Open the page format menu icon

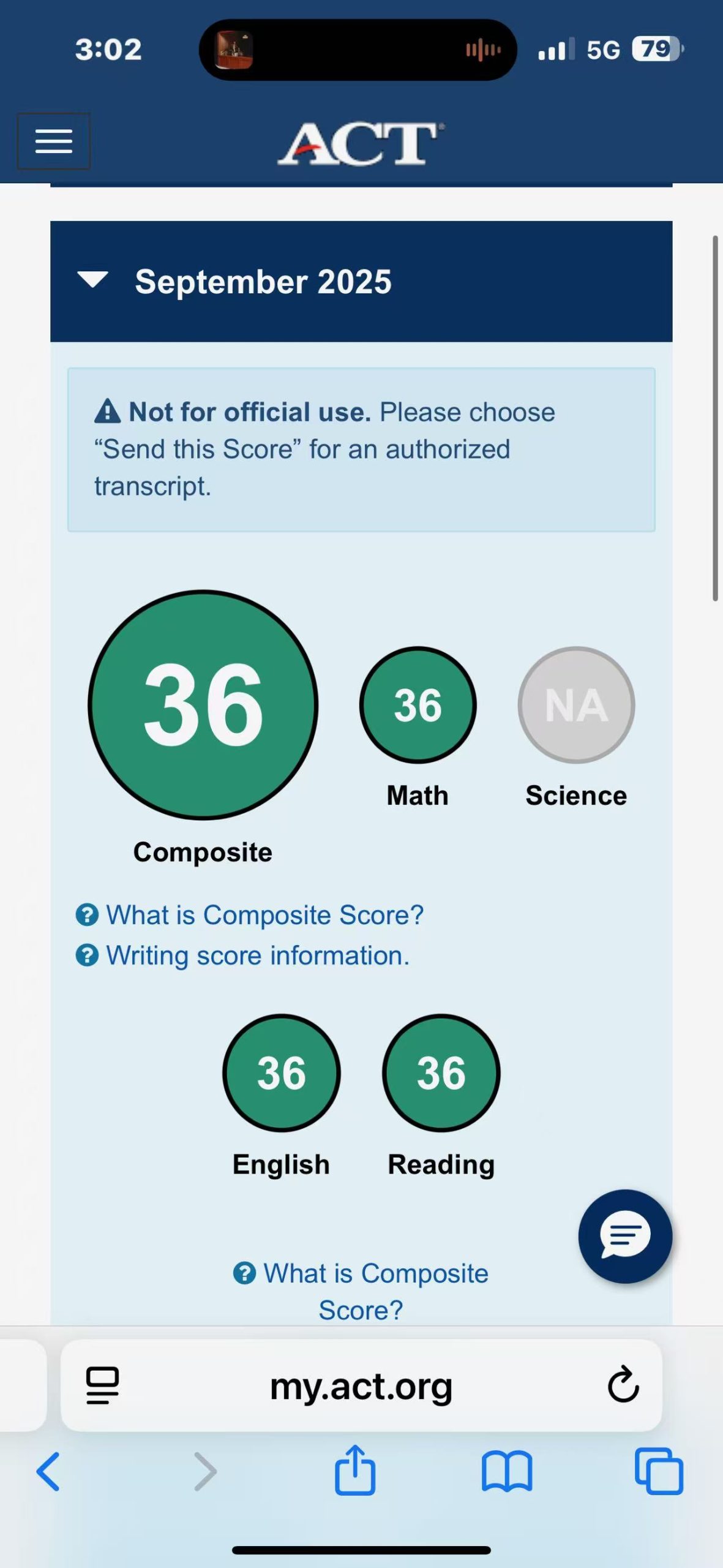tap(103, 1385)
